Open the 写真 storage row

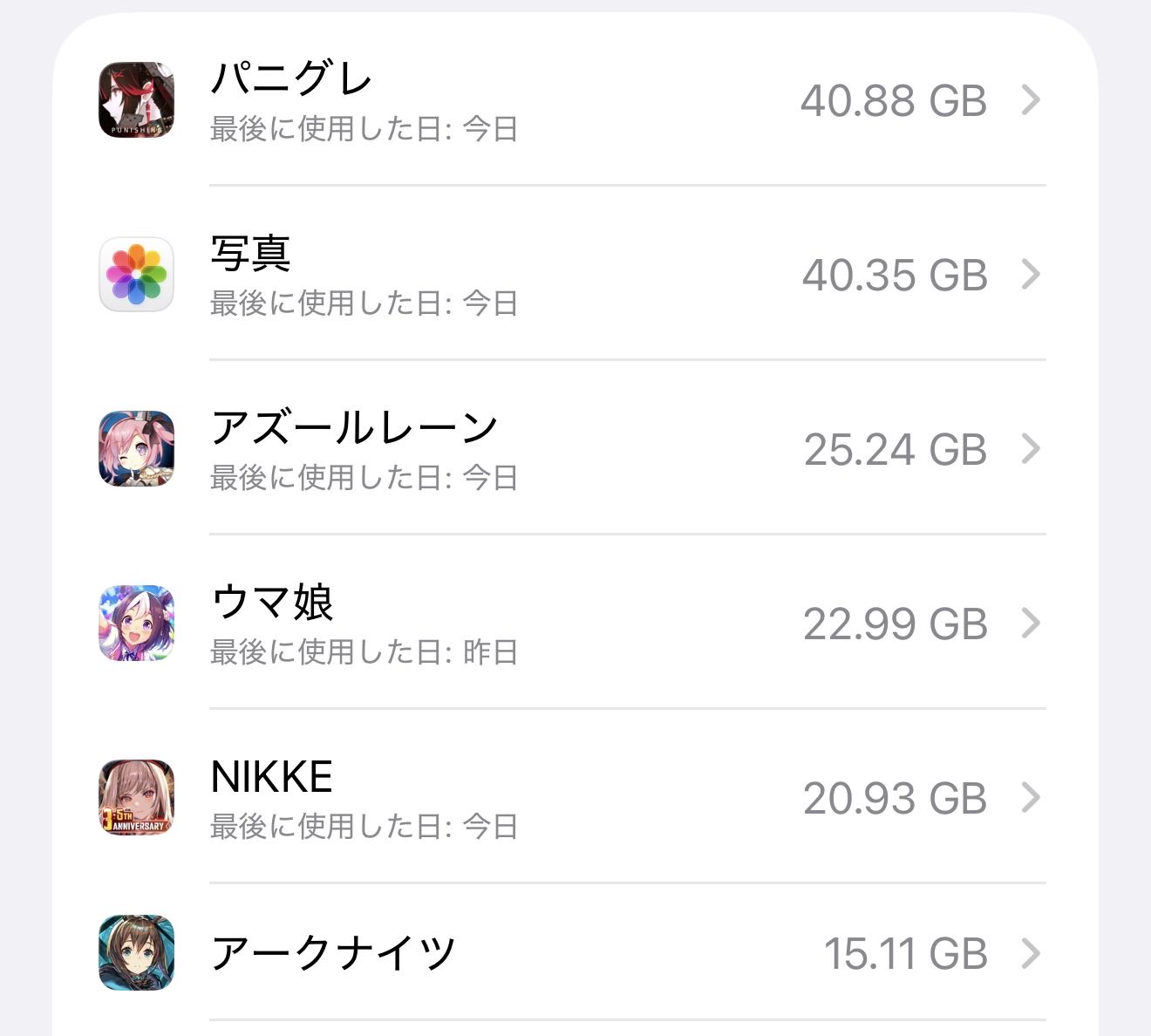(x=575, y=275)
